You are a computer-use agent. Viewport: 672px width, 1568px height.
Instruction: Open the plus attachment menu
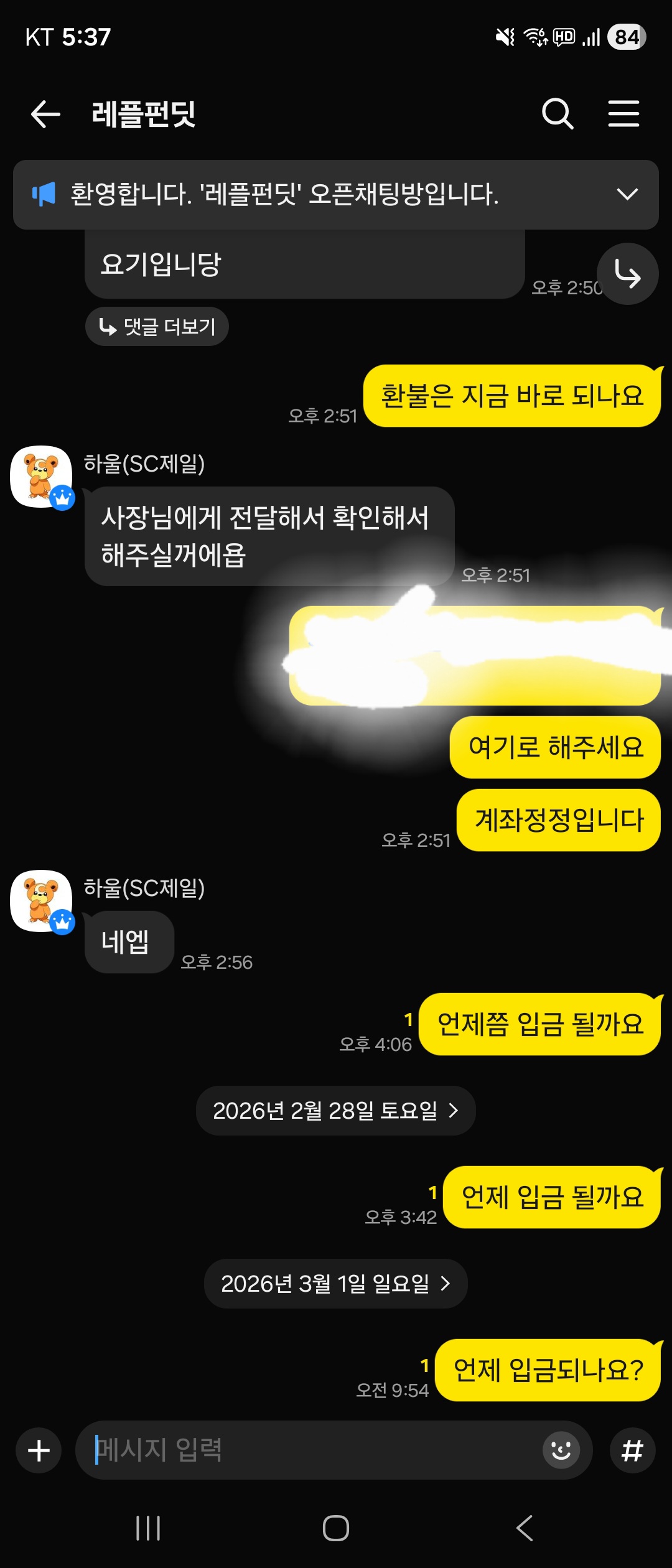[x=39, y=1450]
